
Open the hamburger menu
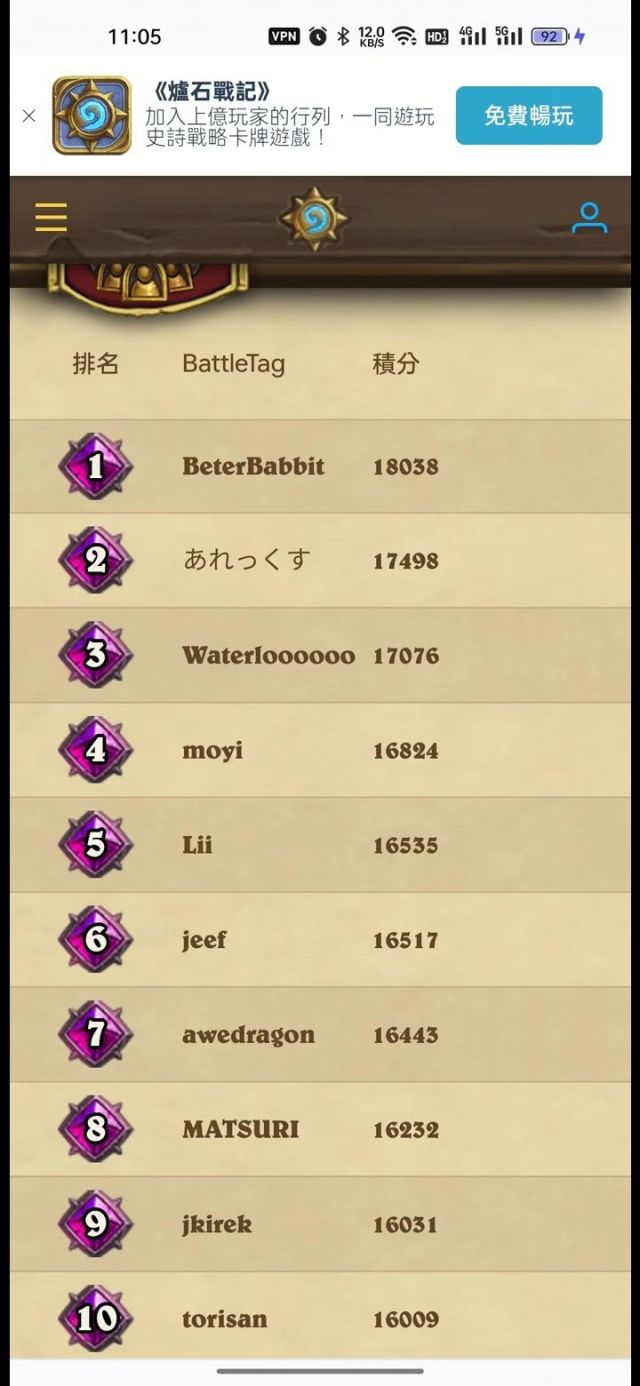[51, 217]
